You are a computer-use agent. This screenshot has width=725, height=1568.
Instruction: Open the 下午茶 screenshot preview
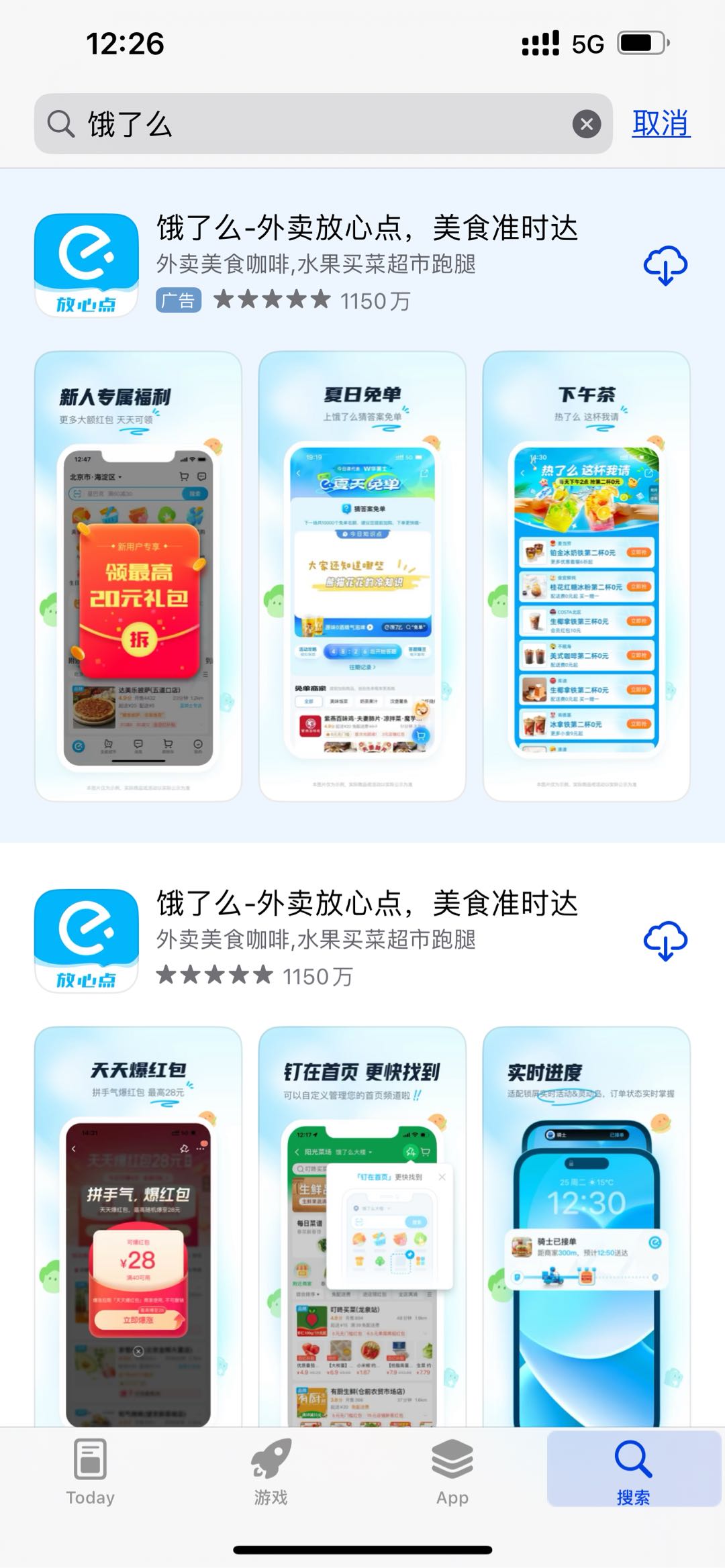[586, 576]
